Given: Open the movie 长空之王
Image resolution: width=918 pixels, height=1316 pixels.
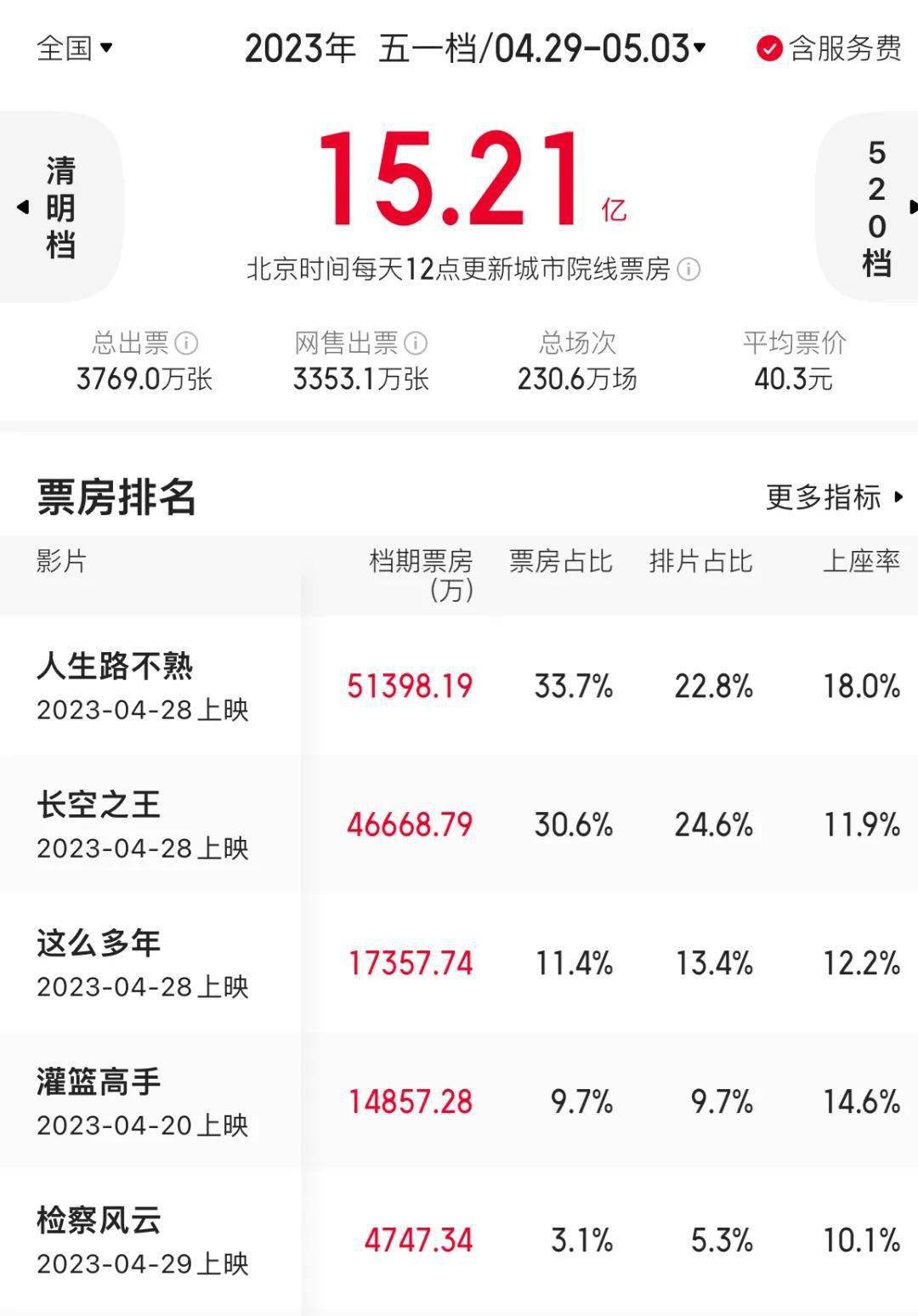Looking at the screenshot, I should pyautogui.click(x=99, y=805).
